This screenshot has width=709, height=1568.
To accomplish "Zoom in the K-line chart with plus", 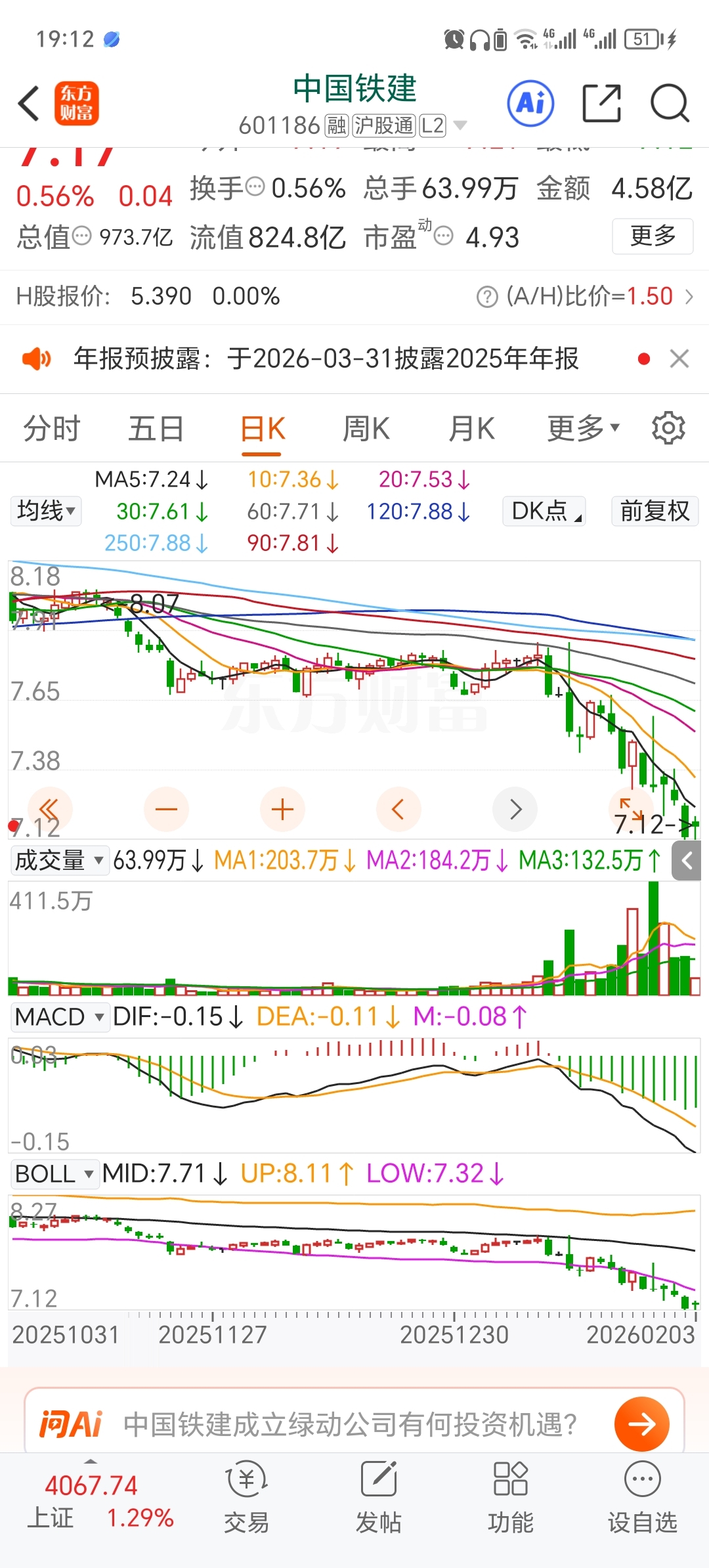I will coord(282,809).
